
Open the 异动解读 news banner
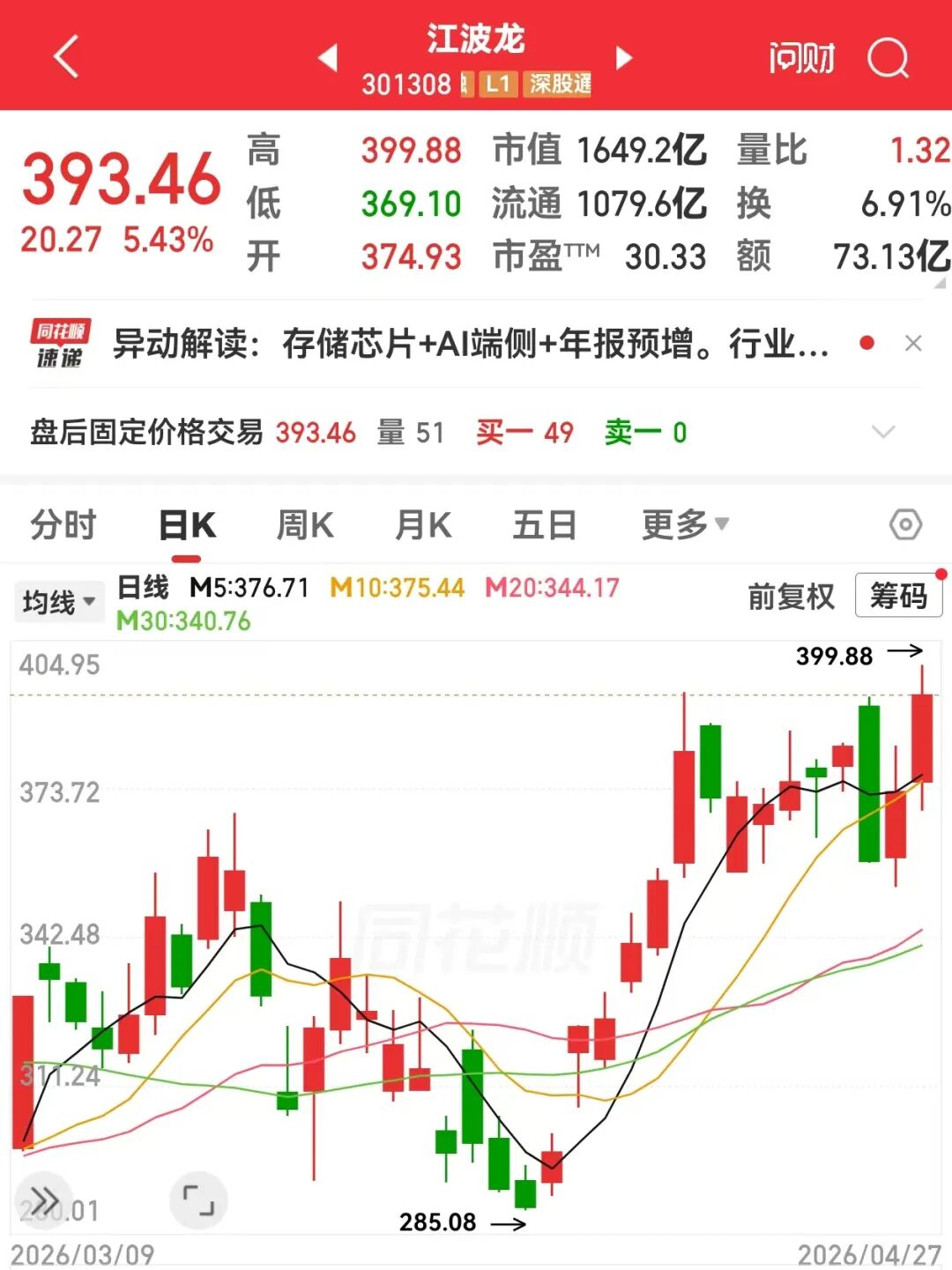click(x=470, y=344)
